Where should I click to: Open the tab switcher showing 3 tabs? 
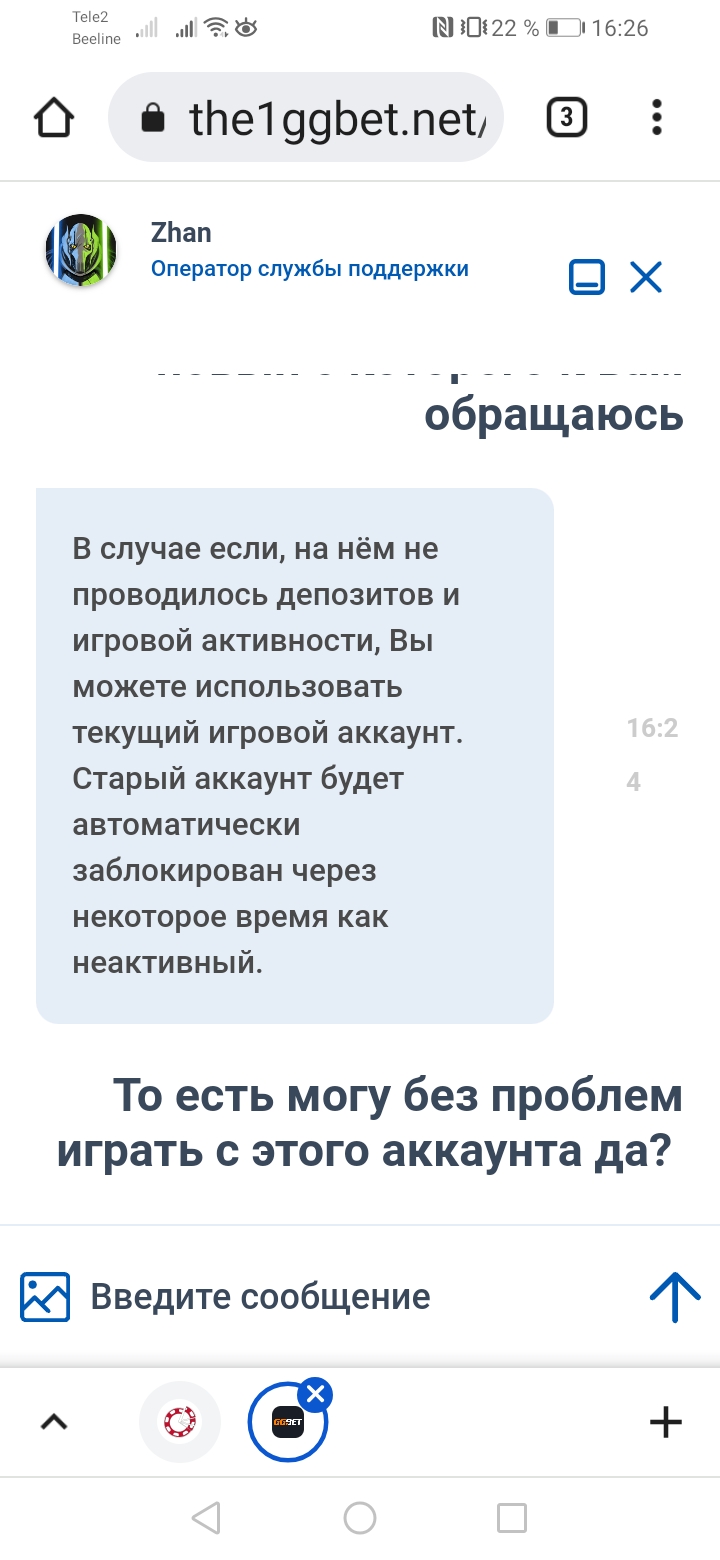click(566, 118)
